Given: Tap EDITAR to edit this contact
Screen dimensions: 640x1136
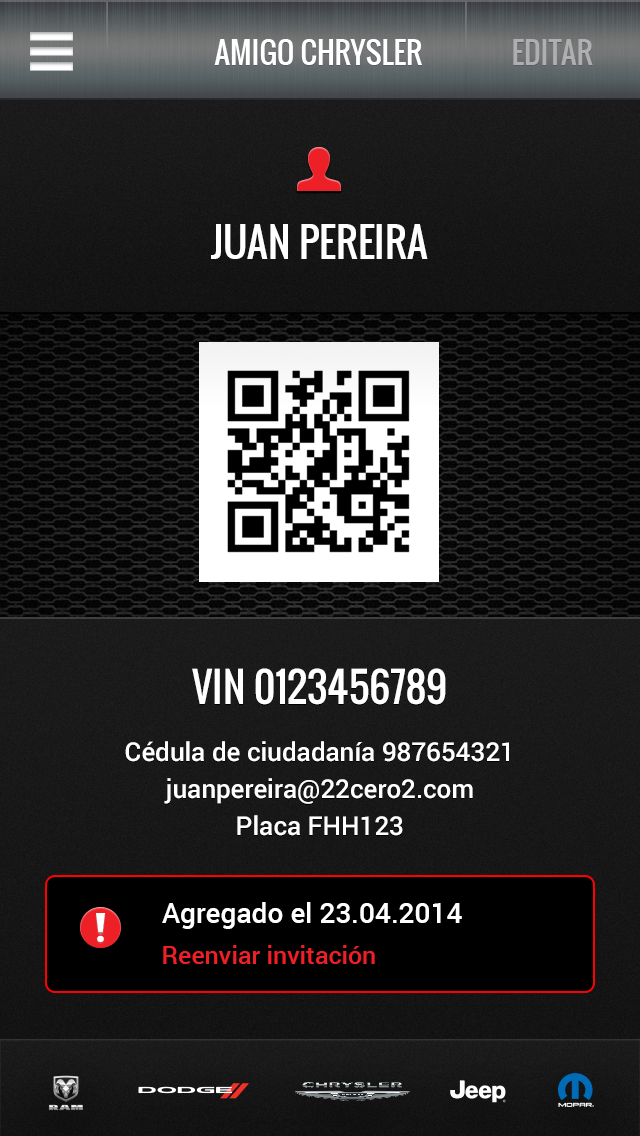Looking at the screenshot, I should [x=552, y=52].
